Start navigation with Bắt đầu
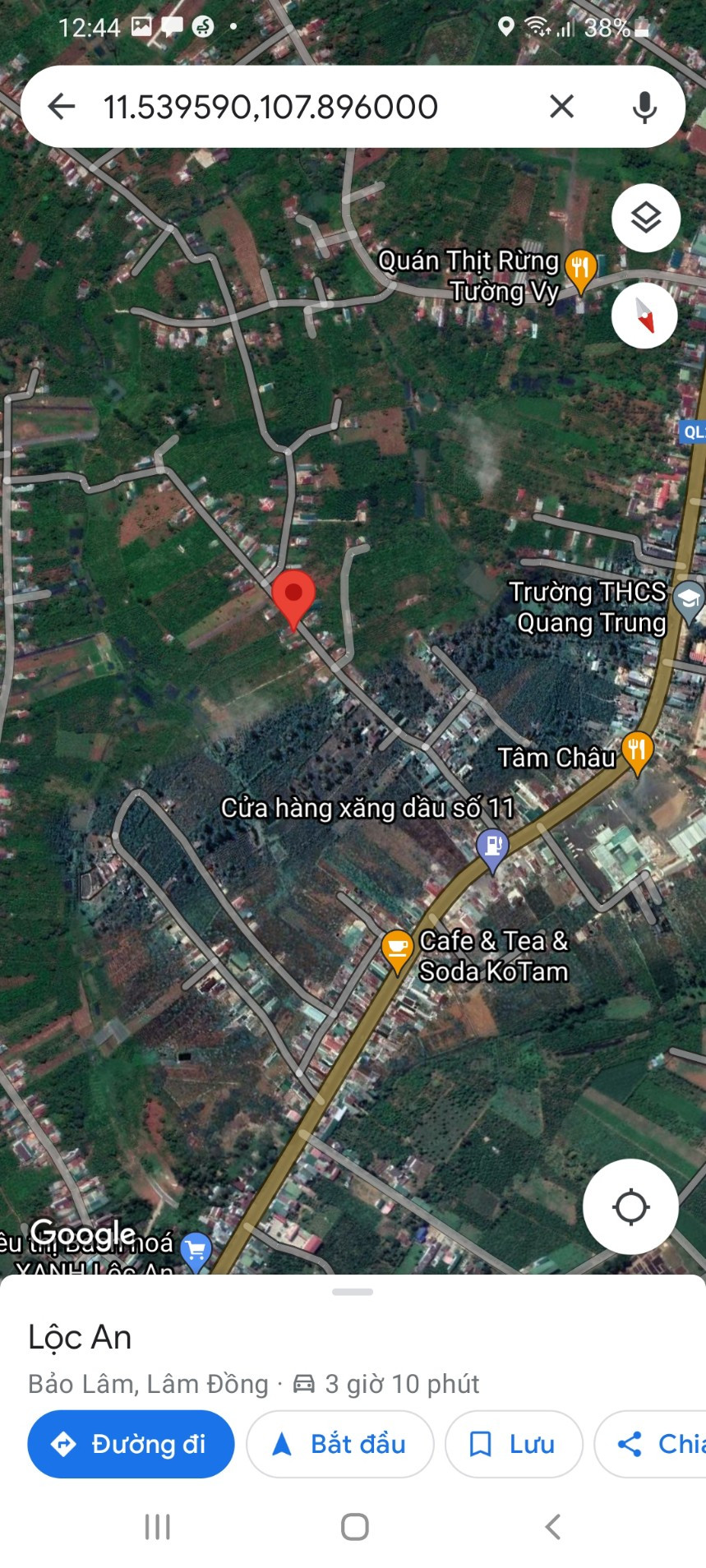Viewport: 706px width, 1568px height. click(339, 1444)
